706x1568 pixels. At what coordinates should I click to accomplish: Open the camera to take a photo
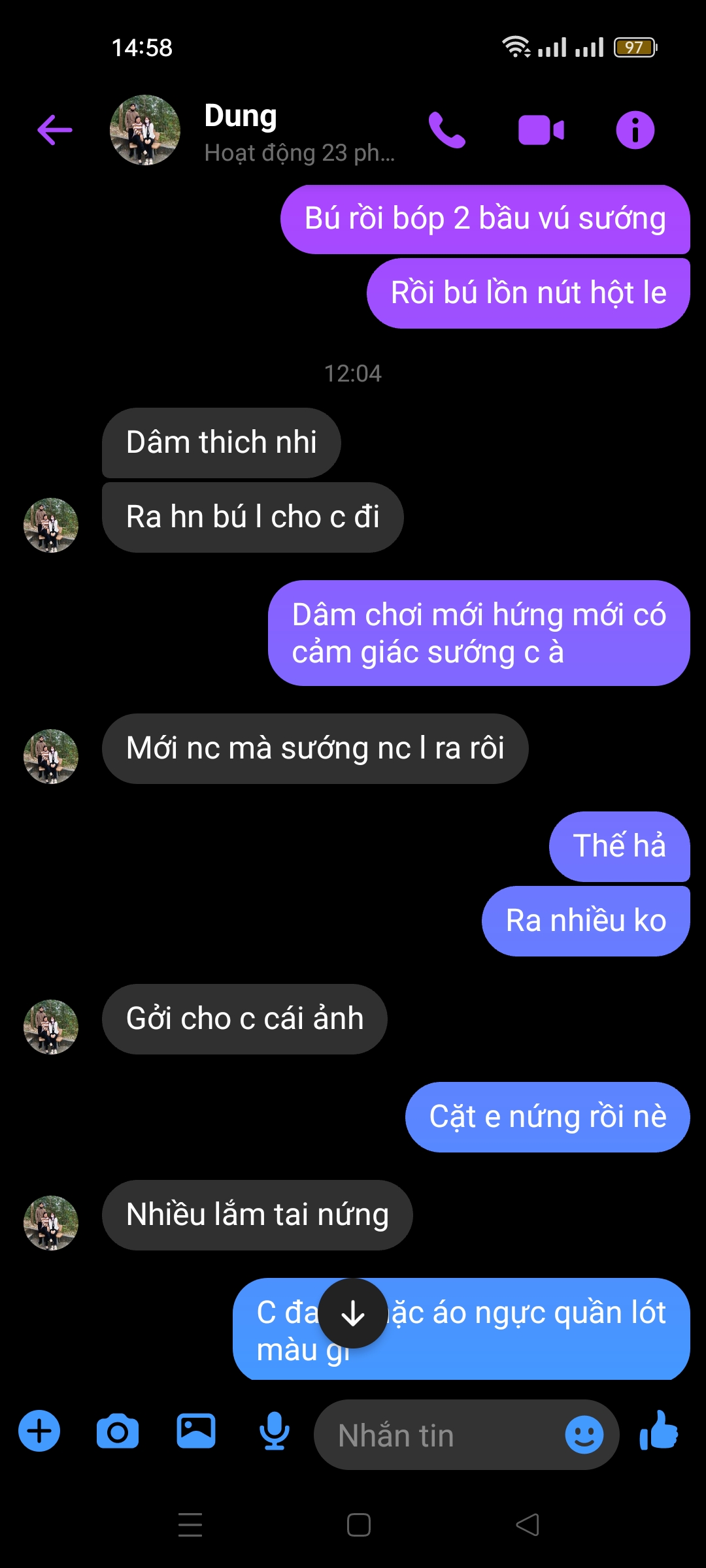[118, 1431]
